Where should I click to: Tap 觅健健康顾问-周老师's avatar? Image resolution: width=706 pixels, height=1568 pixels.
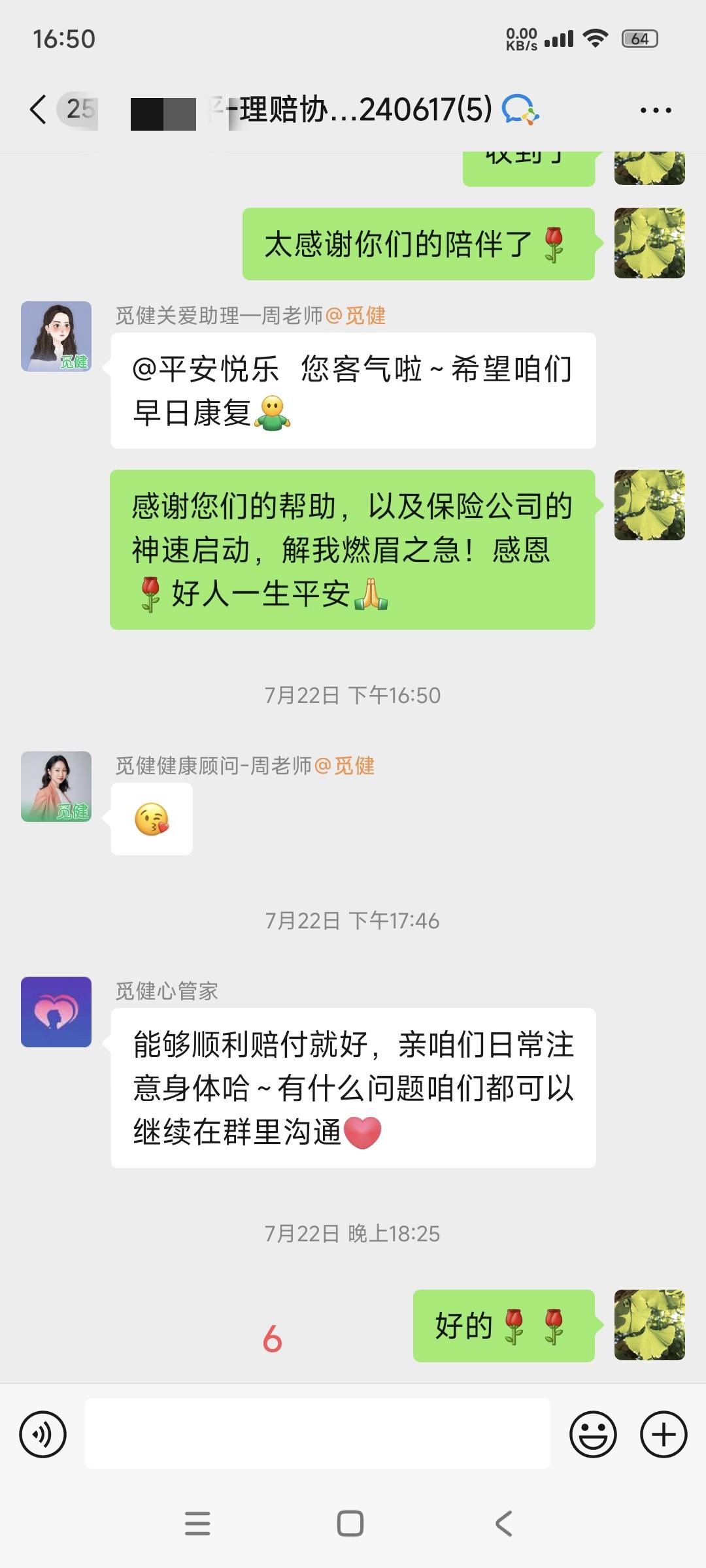coord(56,787)
